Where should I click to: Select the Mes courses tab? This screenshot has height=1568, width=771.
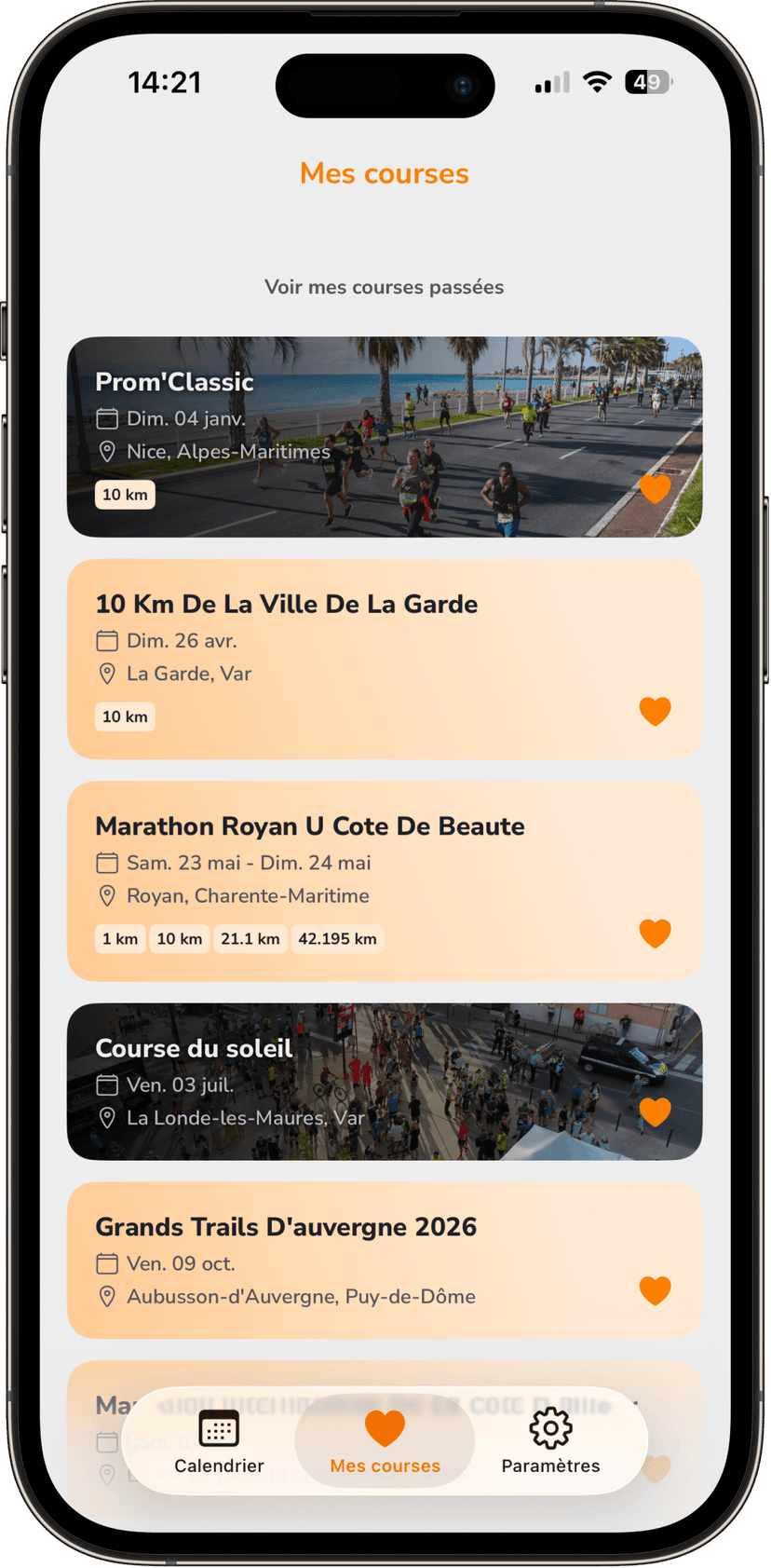click(385, 1441)
